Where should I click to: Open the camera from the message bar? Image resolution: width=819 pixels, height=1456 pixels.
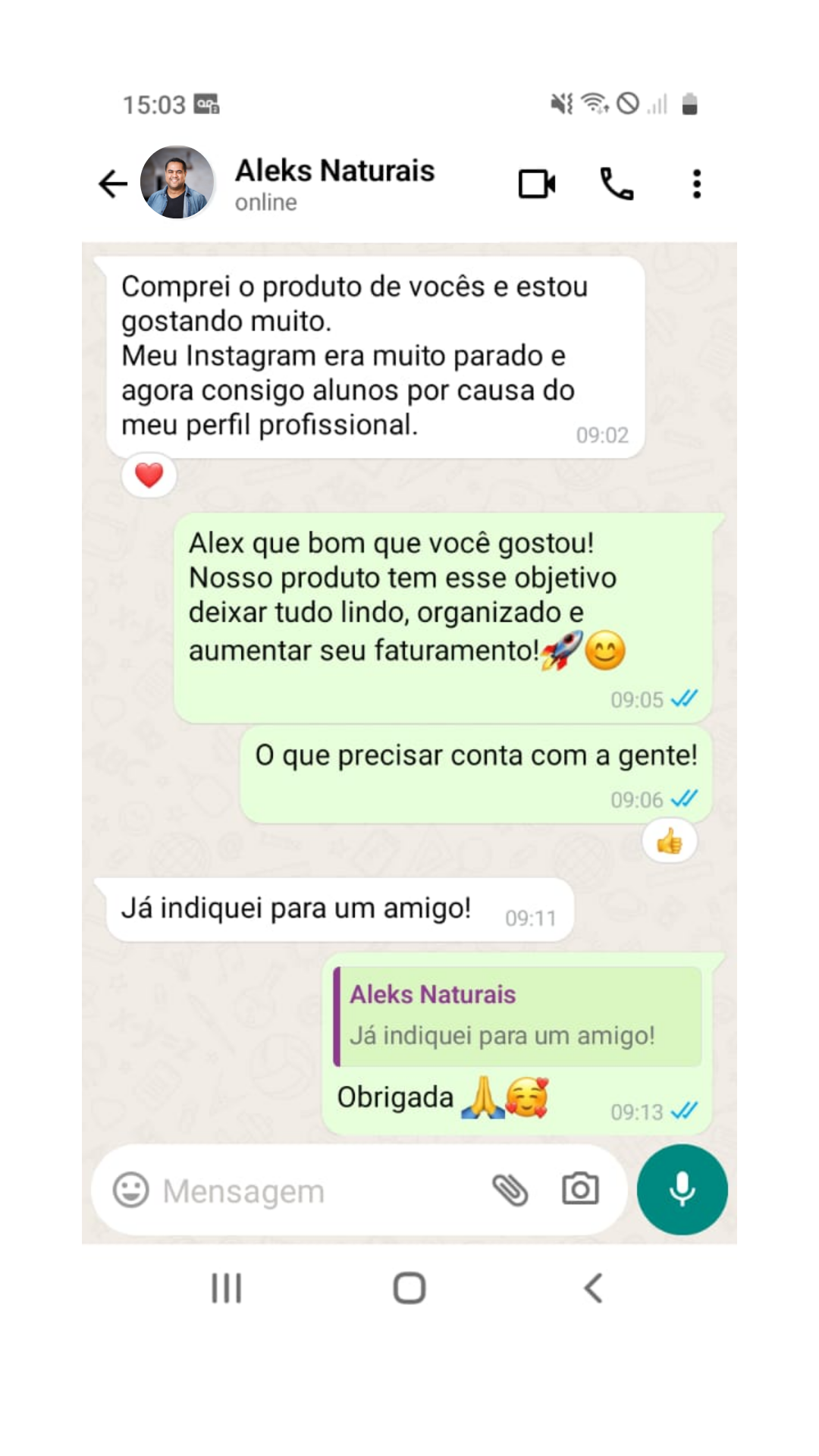[580, 1189]
